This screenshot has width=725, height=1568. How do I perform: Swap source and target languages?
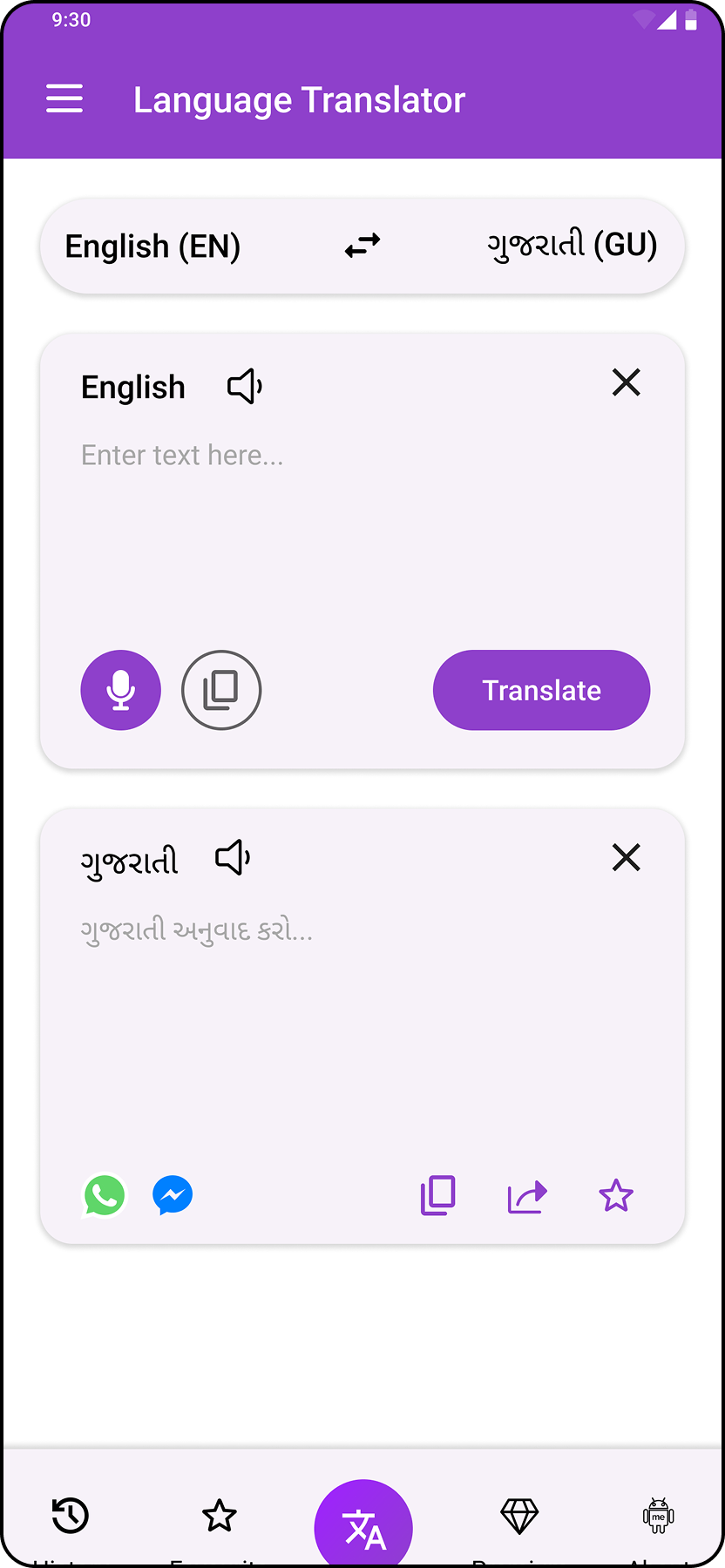click(362, 246)
